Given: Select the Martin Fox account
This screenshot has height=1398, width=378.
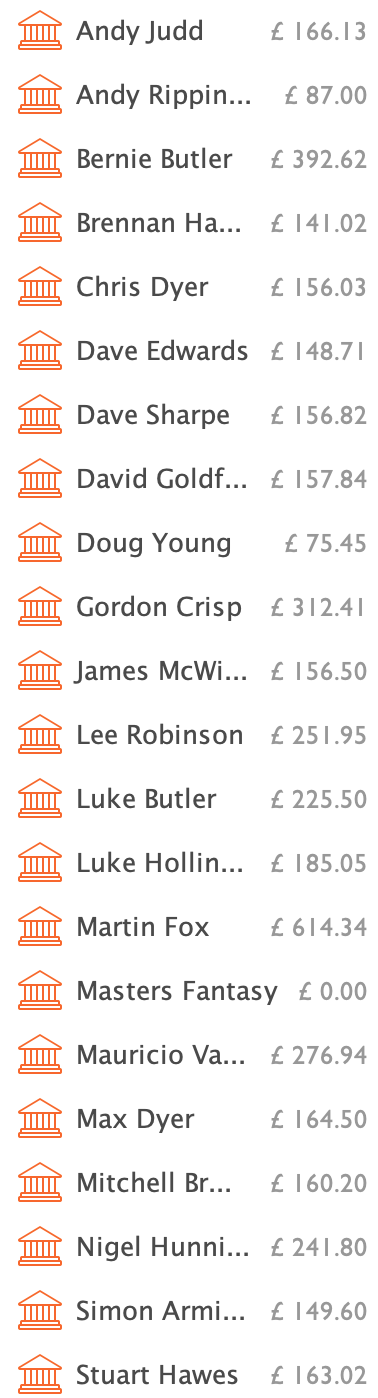Looking at the screenshot, I should 189,928.
